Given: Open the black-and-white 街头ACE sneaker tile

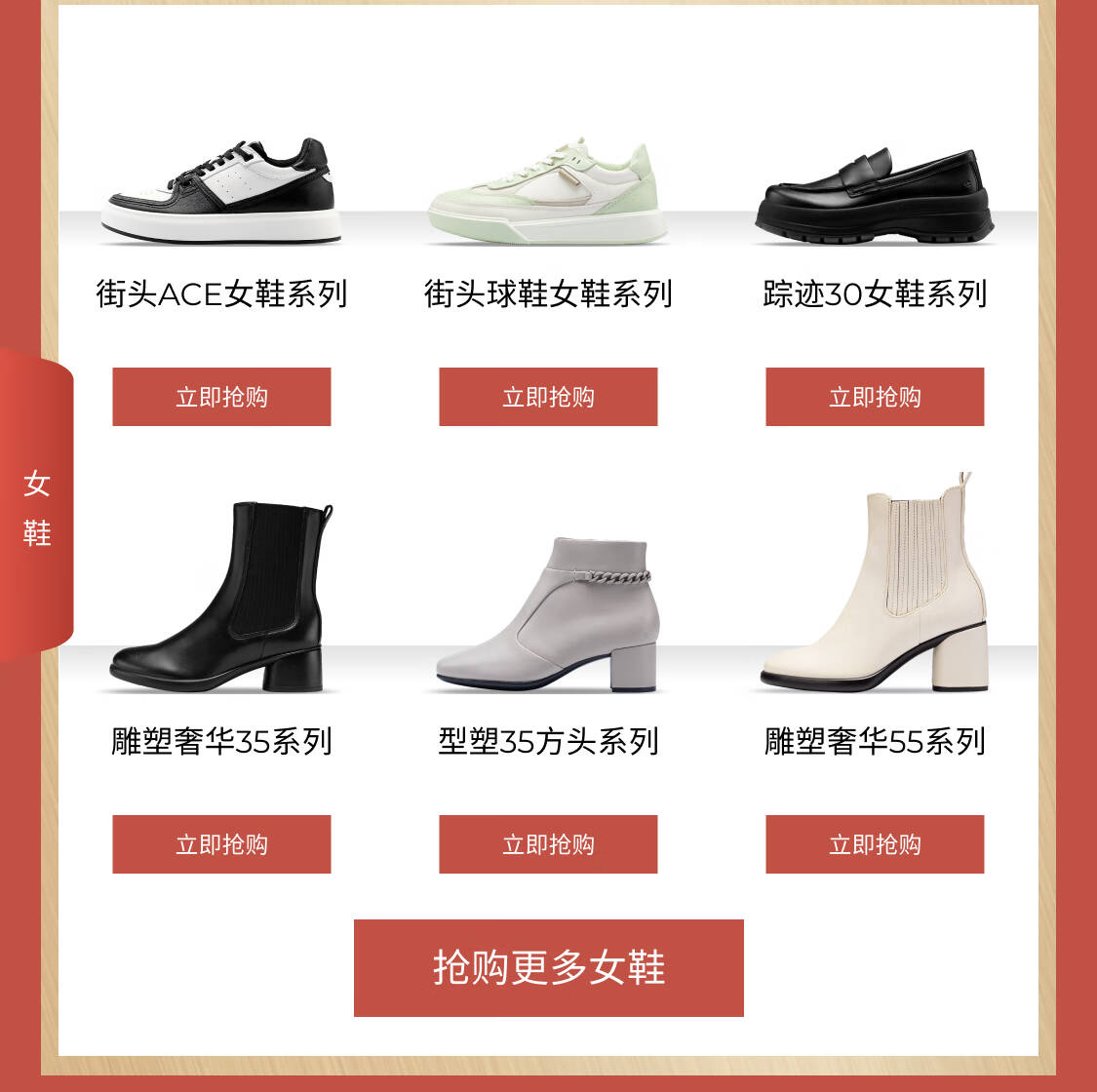Looking at the screenshot, I should point(221,191).
